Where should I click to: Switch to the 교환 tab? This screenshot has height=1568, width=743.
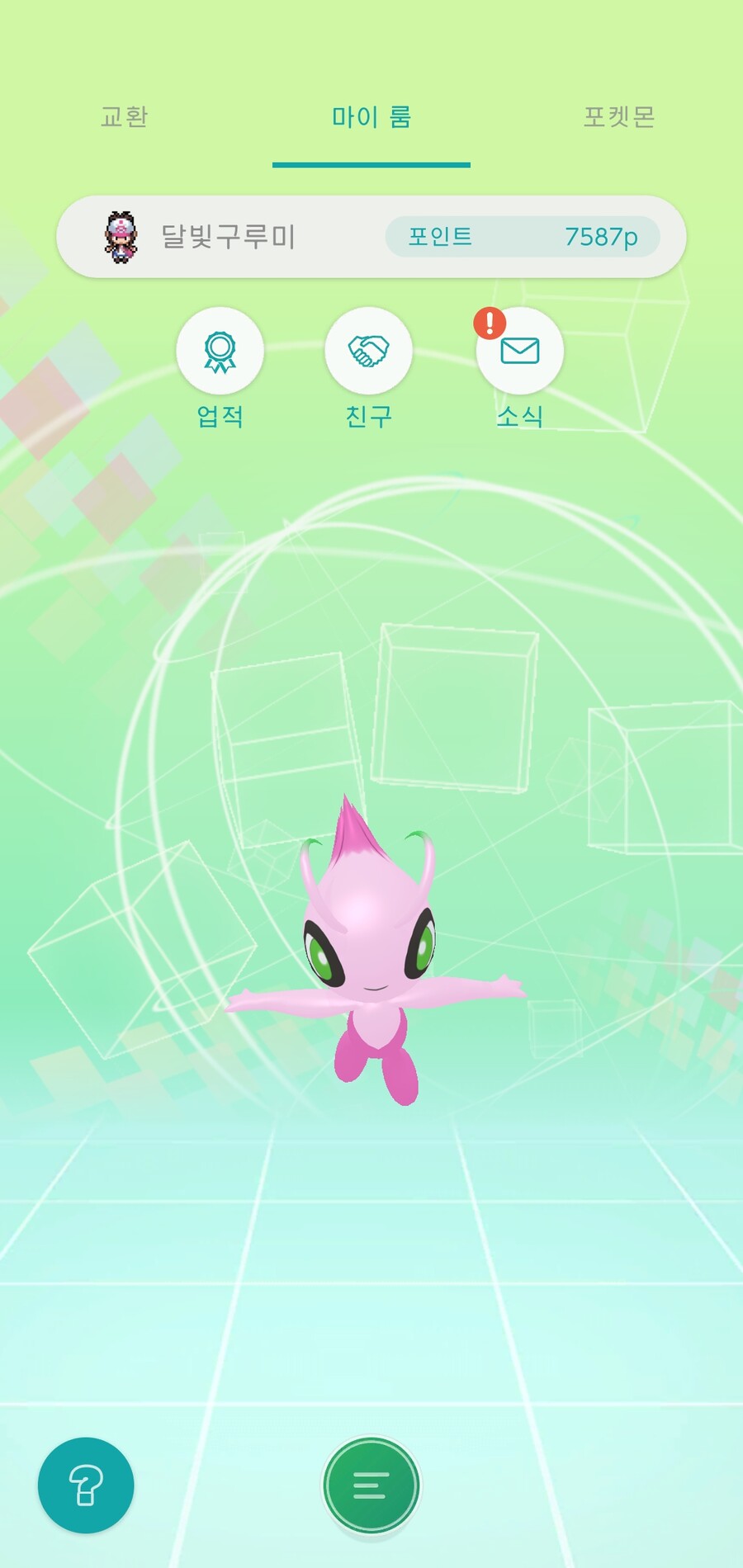124,117
